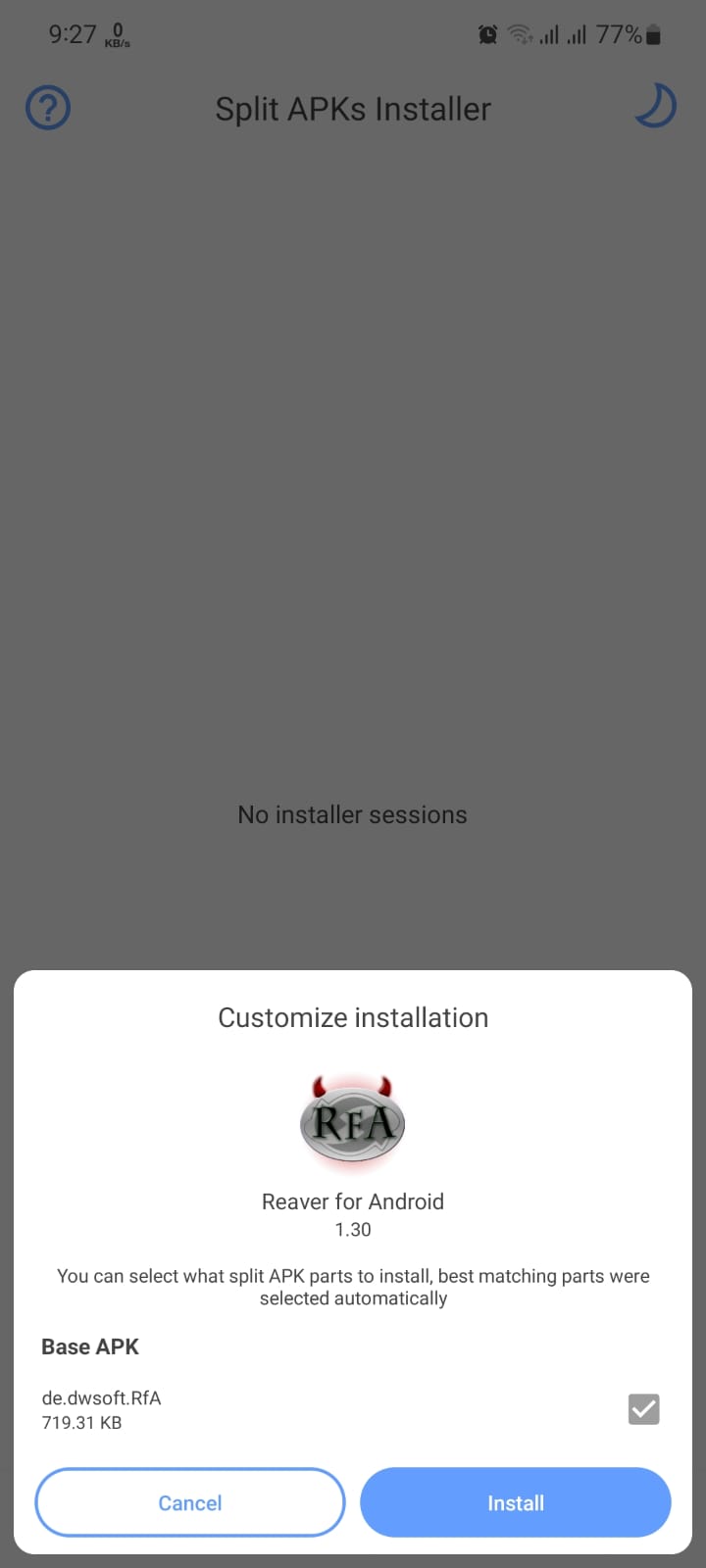Cancel the installation dialog

(190, 1502)
